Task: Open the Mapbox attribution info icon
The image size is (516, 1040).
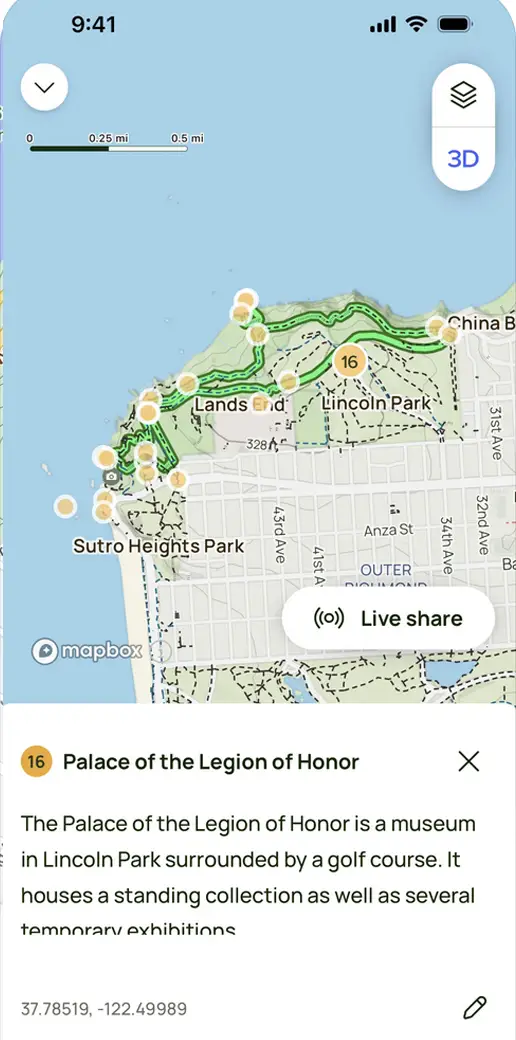Action: click(x=161, y=651)
